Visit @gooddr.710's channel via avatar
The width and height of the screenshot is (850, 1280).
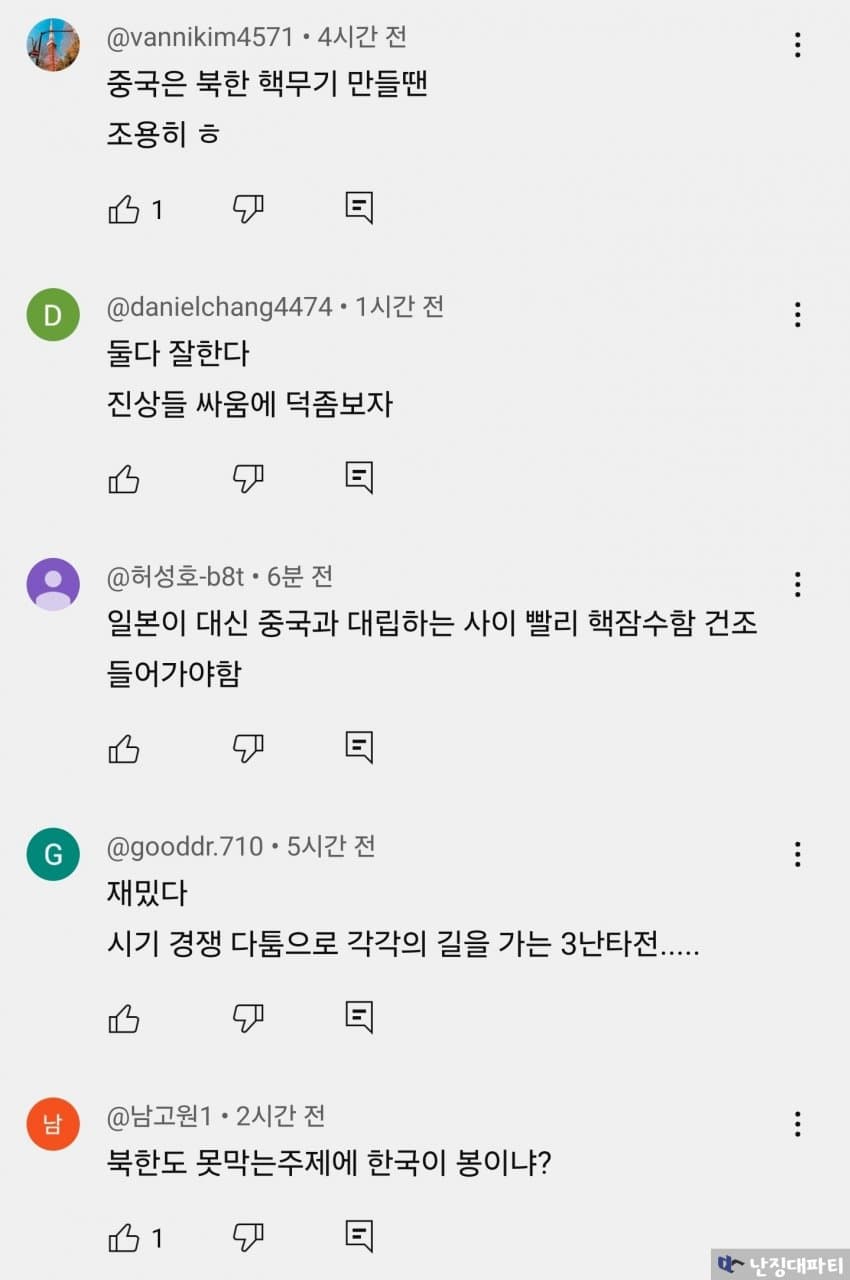53,855
